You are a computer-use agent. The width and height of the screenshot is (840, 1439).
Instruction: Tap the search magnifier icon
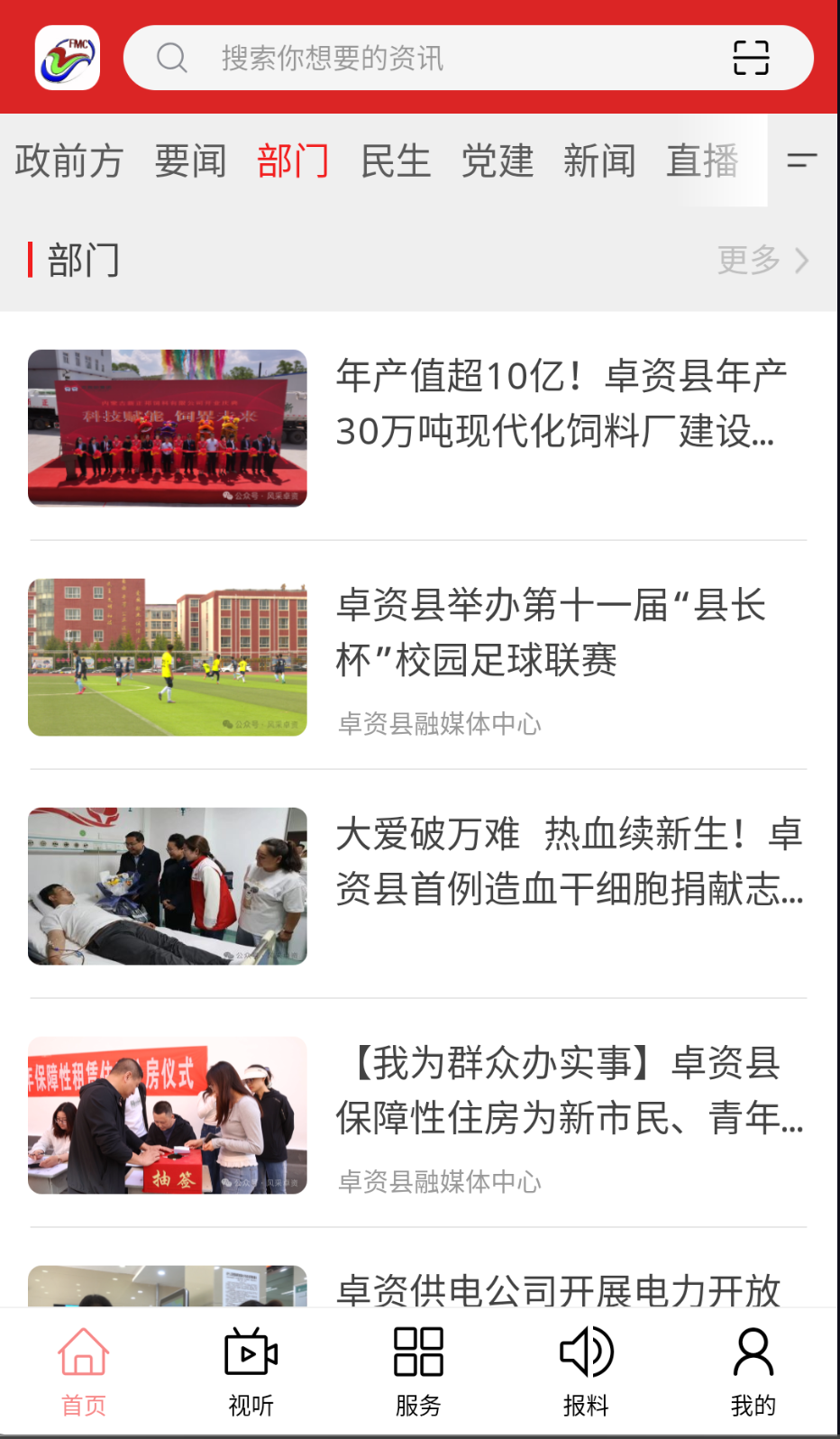(x=172, y=57)
